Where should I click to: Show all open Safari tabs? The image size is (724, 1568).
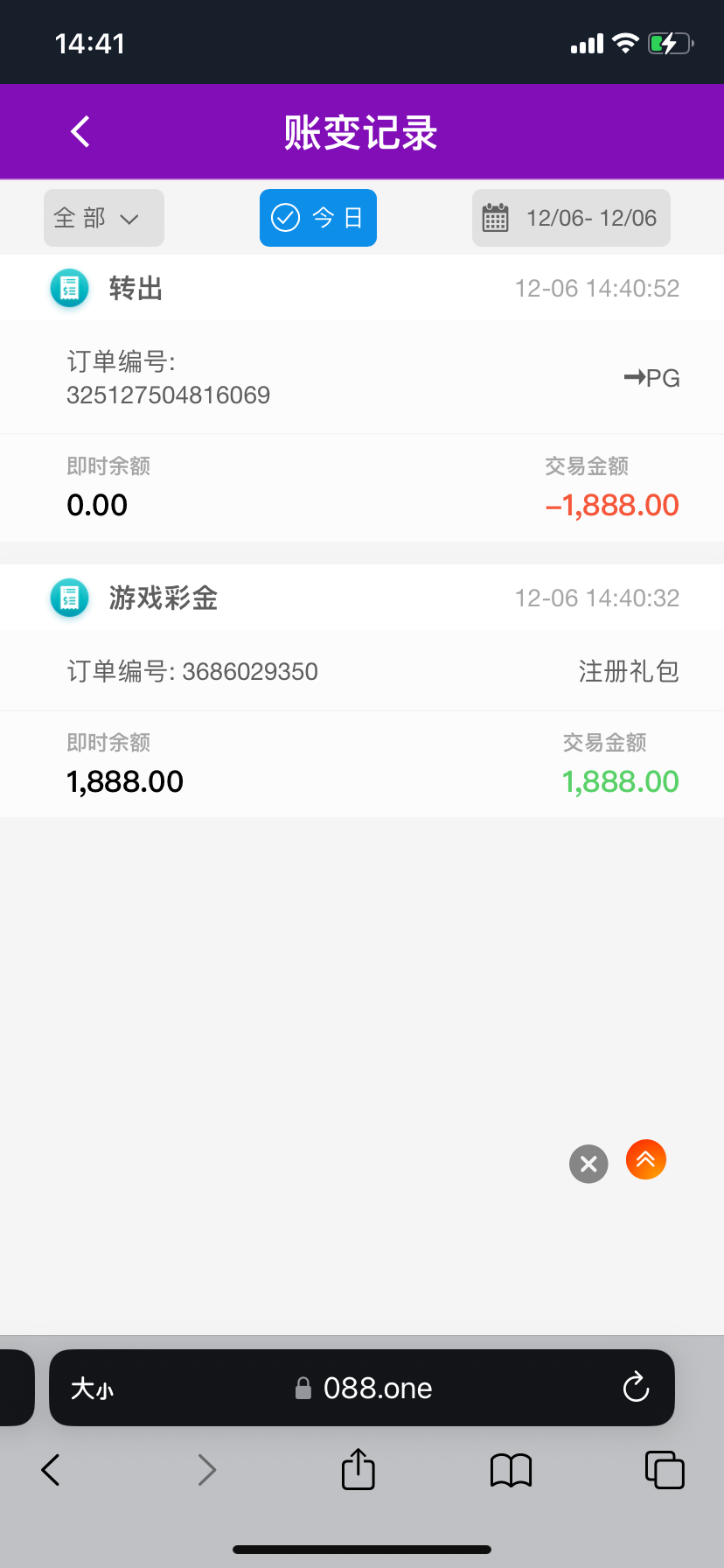[x=665, y=1470]
